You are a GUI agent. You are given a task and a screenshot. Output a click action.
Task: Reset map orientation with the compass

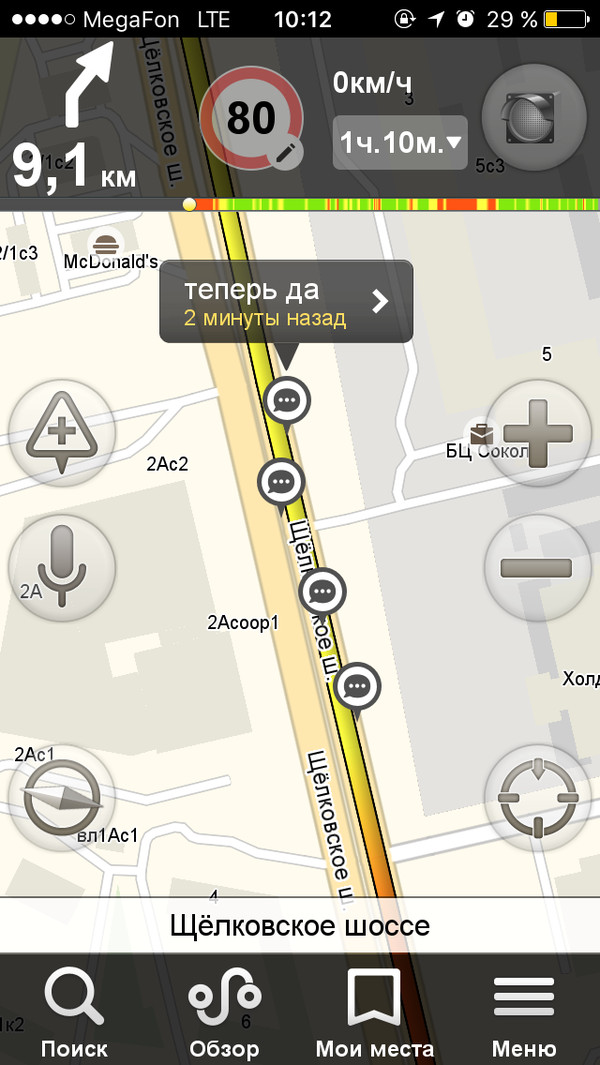click(x=62, y=796)
